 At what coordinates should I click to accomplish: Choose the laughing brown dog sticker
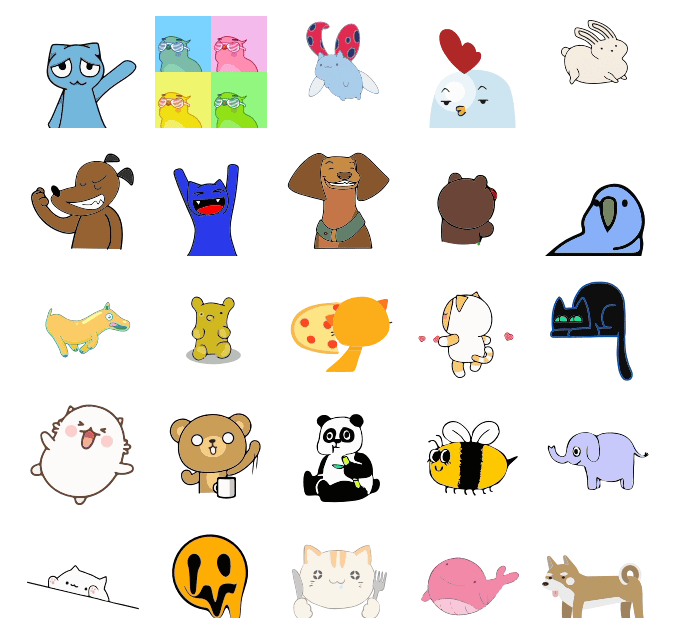[85, 202]
